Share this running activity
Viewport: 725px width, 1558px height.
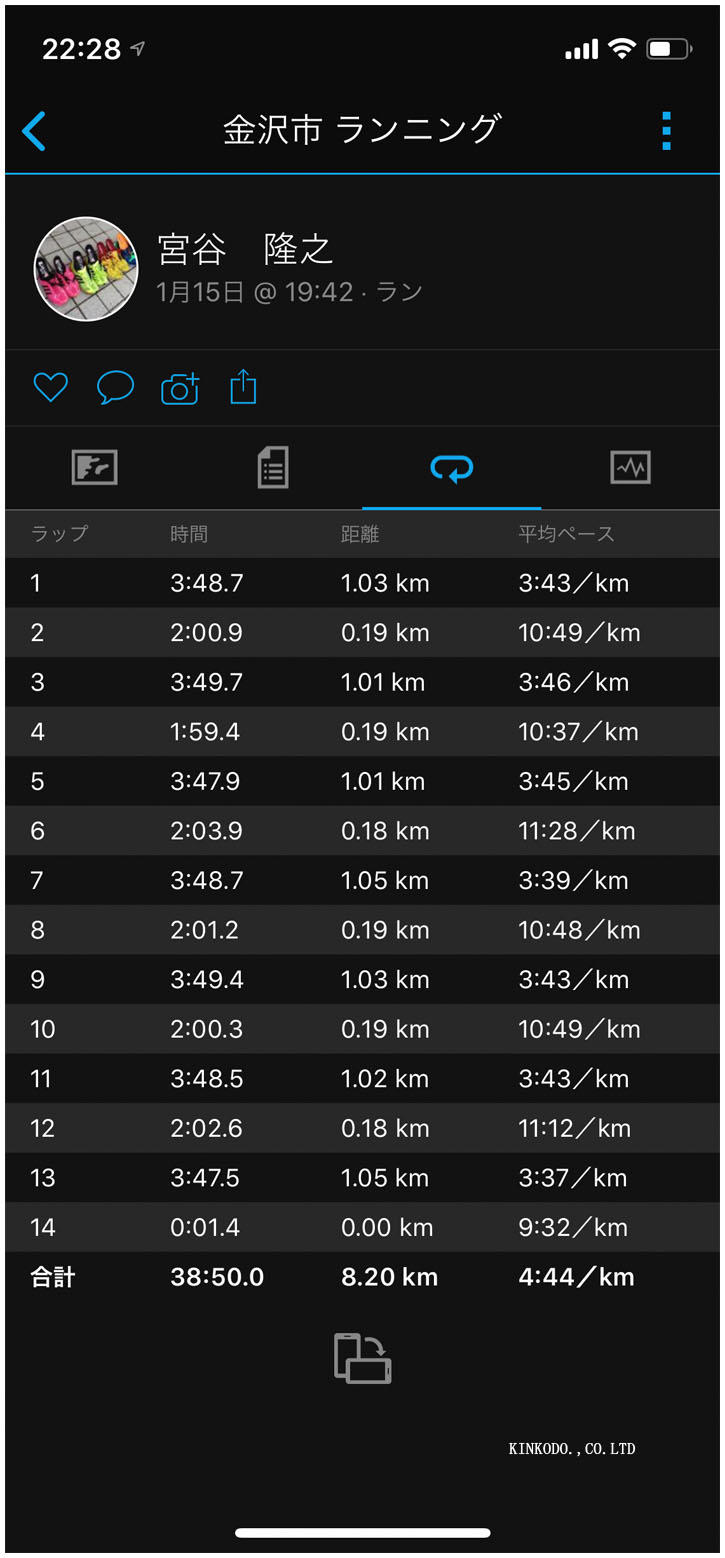point(243,387)
